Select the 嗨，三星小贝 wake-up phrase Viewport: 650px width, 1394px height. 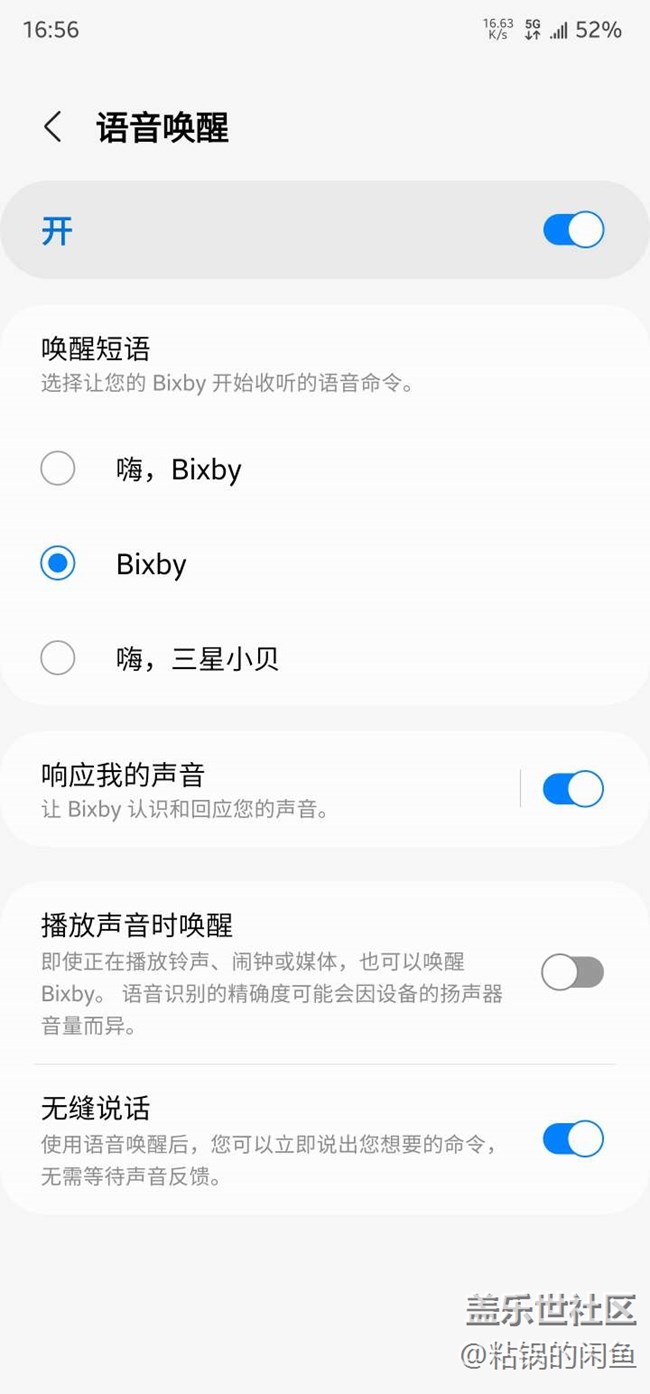58,658
